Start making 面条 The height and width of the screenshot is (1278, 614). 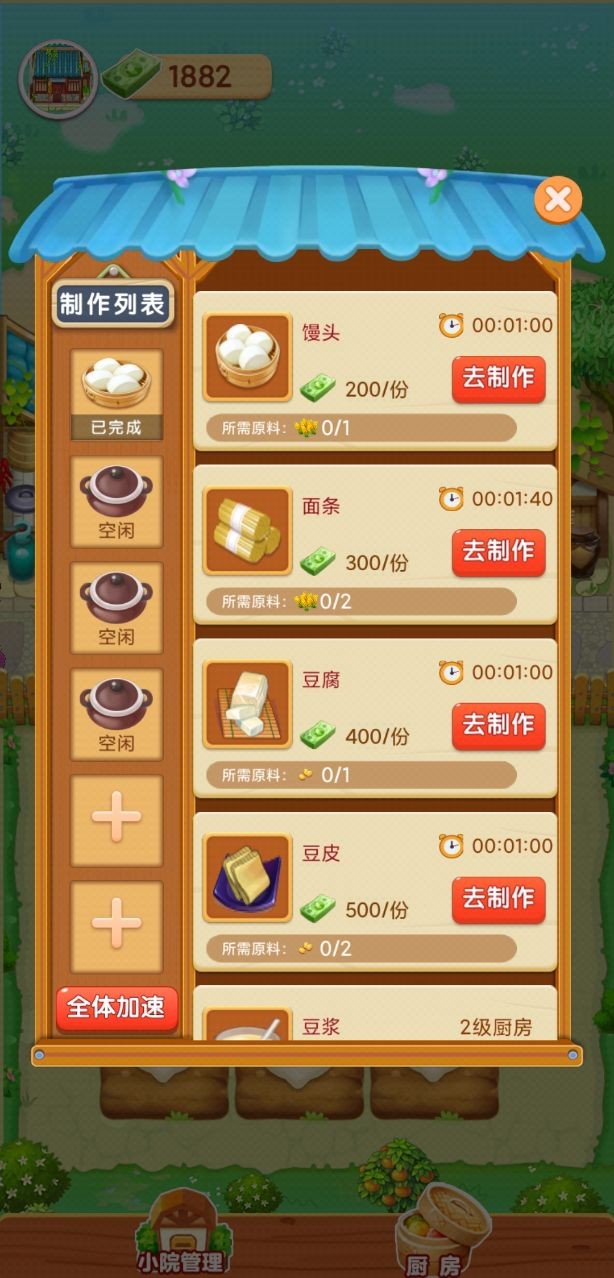tap(498, 552)
